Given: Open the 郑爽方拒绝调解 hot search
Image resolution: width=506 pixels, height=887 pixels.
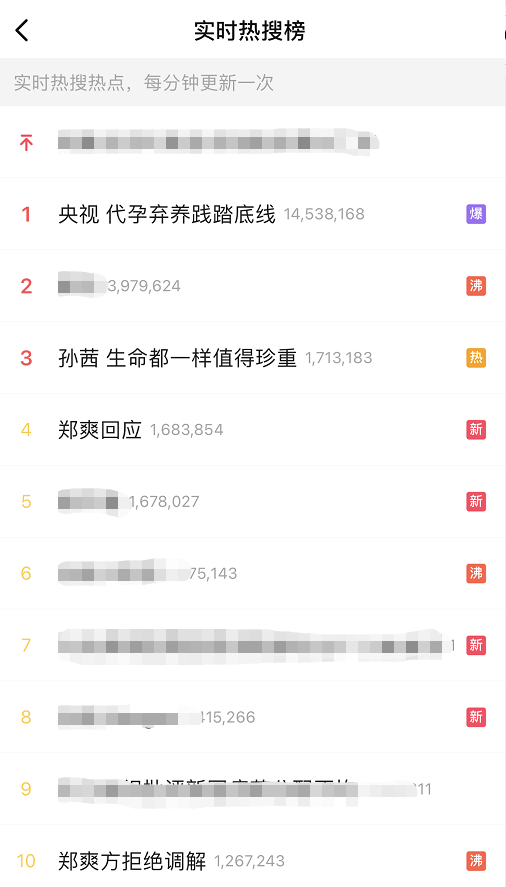Looking at the screenshot, I should click(253, 856).
